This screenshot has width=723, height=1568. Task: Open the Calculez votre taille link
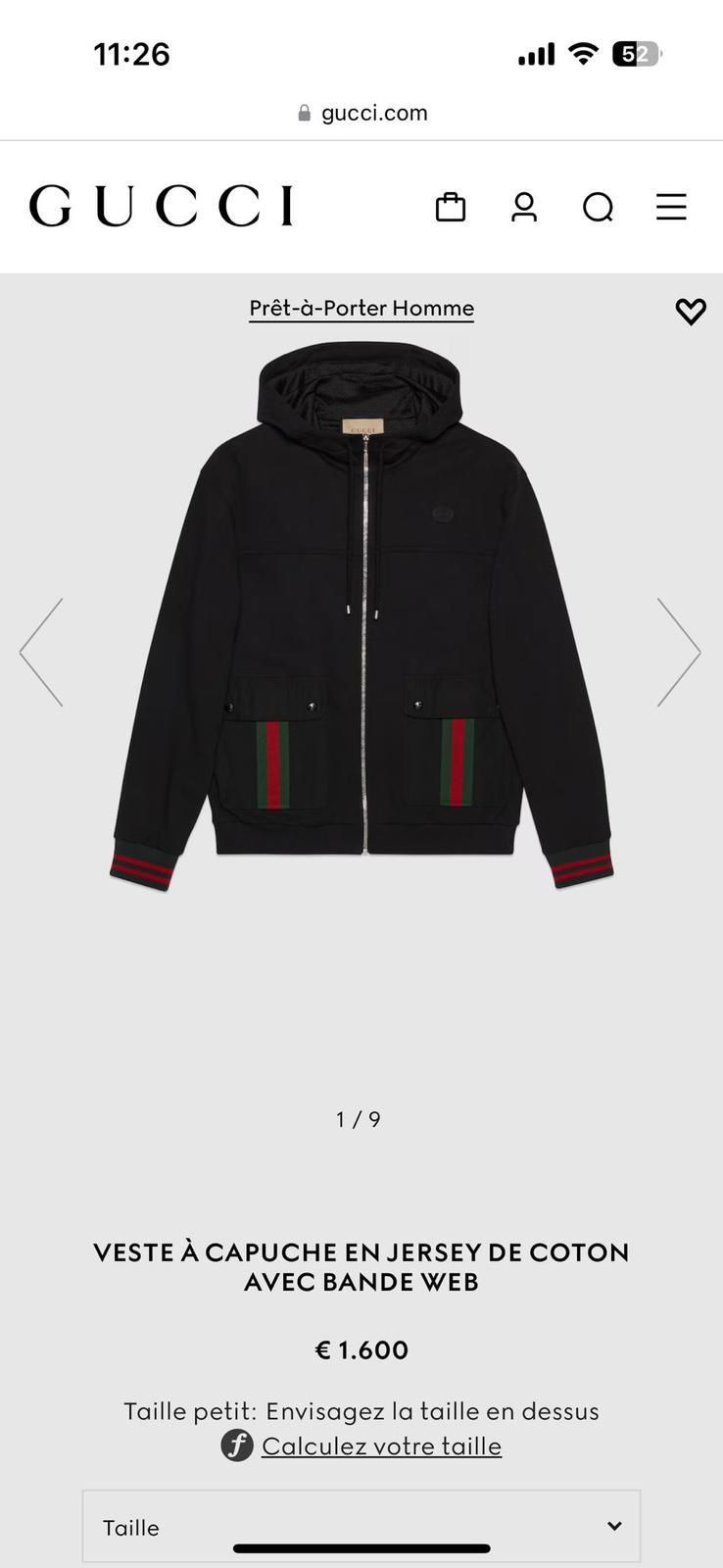[380, 1445]
